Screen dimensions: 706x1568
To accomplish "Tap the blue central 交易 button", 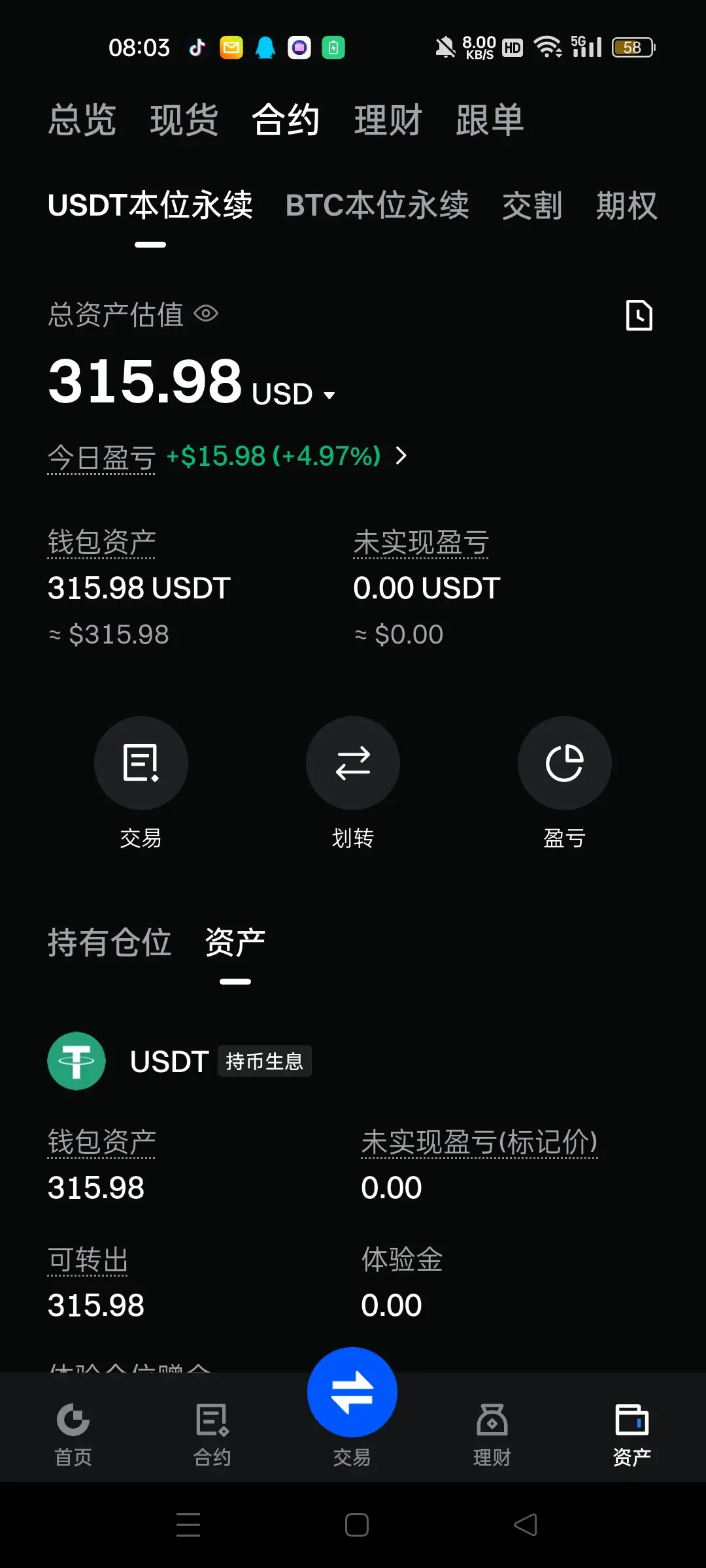I will pyautogui.click(x=352, y=1393).
